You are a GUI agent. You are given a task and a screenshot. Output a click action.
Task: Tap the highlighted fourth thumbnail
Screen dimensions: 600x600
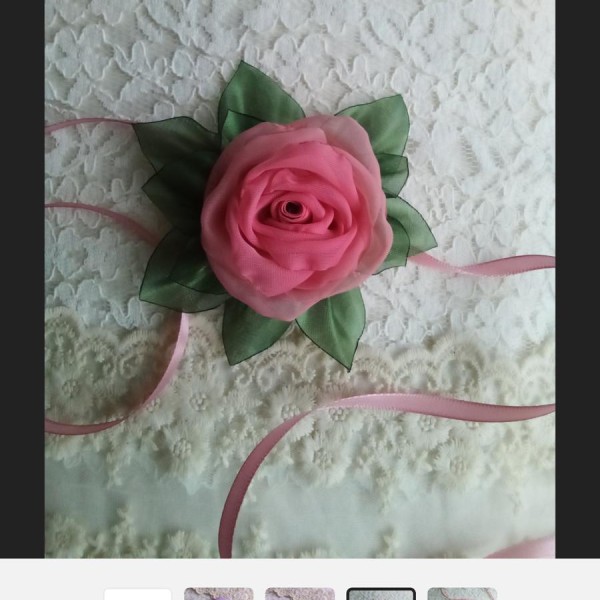381,594
